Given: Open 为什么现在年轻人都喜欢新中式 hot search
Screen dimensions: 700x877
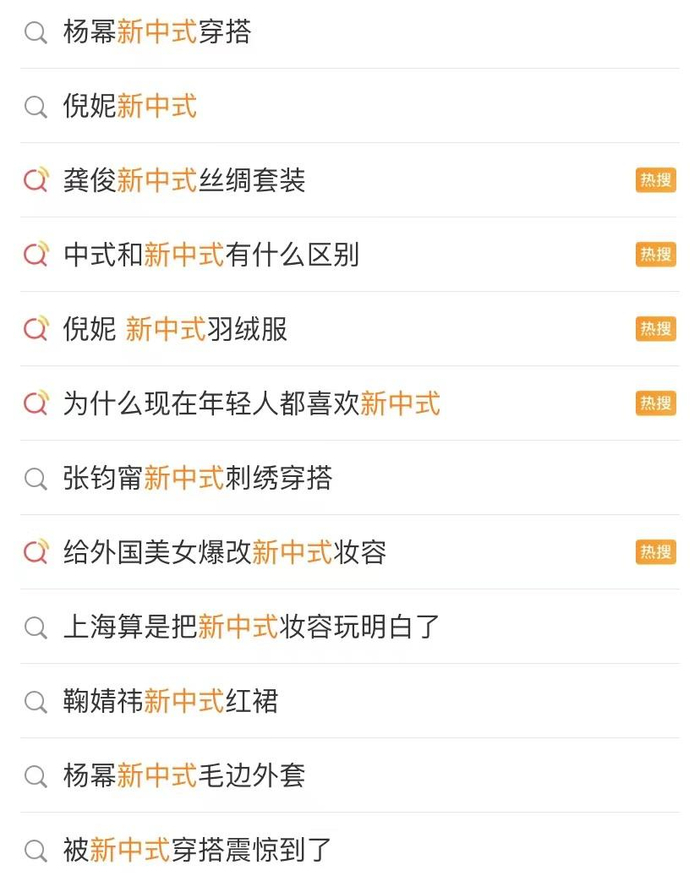Looking at the screenshot, I should [251, 404].
